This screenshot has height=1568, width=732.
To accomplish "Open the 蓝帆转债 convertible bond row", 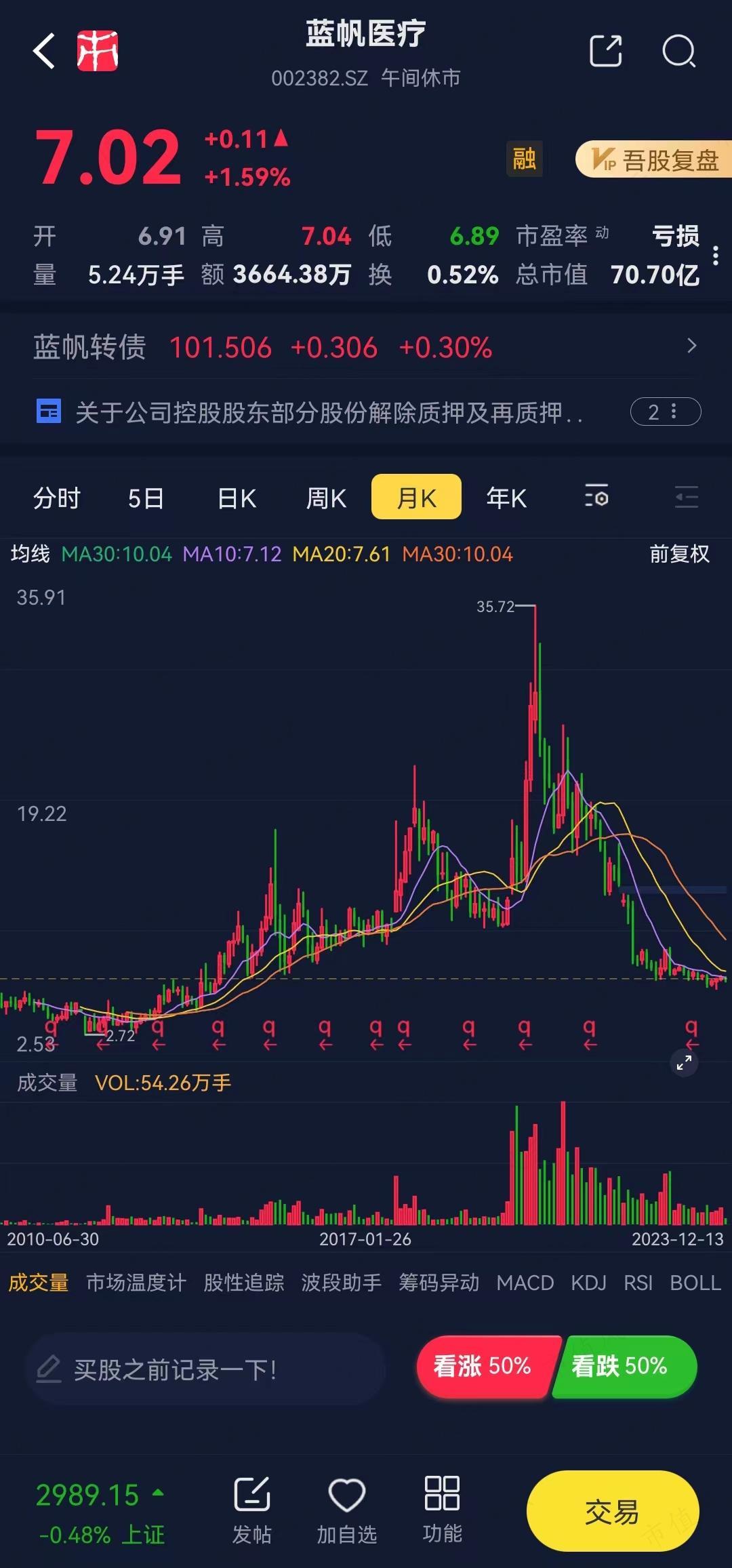I will [x=366, y=347].
